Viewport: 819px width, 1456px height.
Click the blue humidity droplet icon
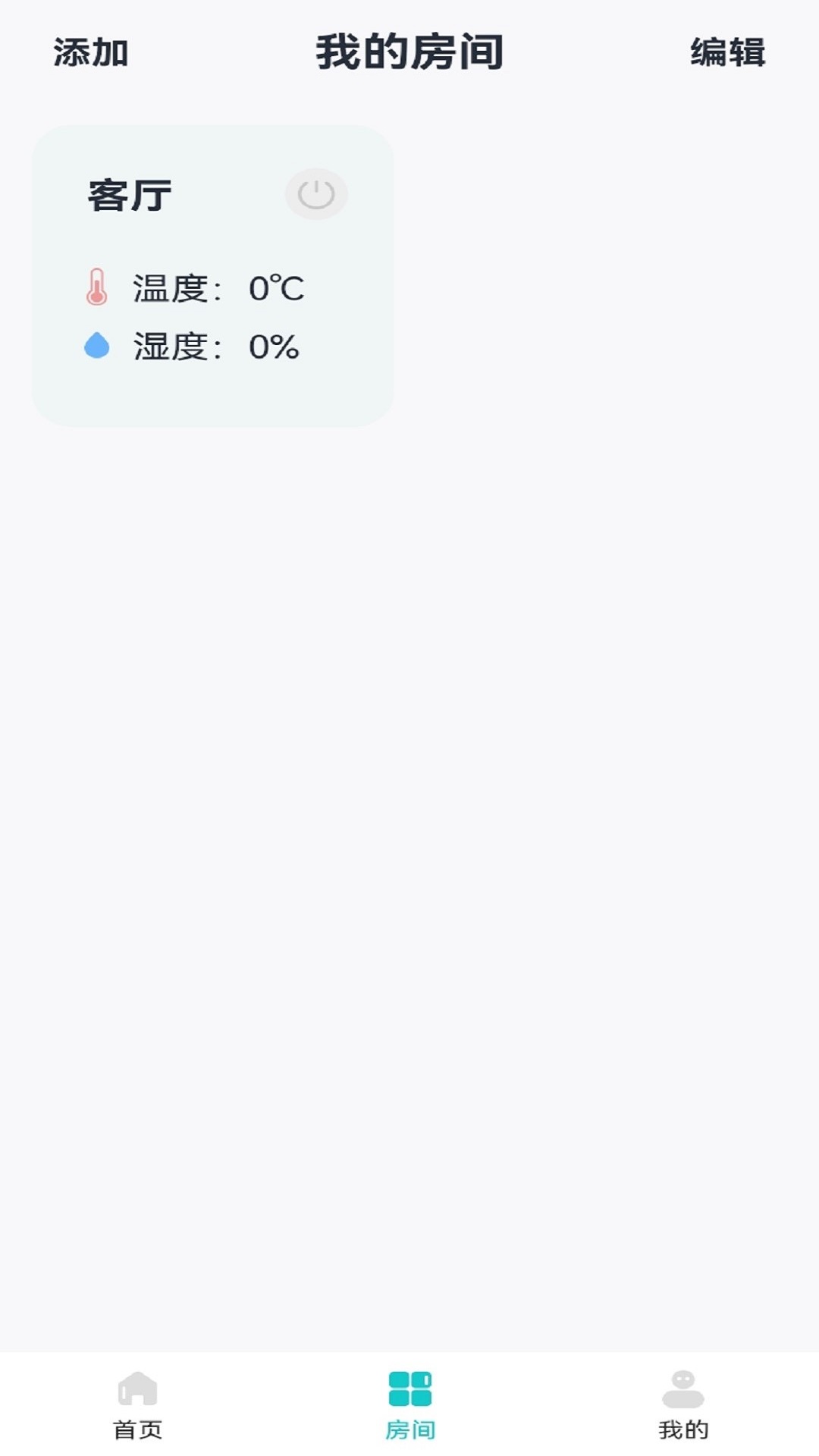(x=98, y=347)
